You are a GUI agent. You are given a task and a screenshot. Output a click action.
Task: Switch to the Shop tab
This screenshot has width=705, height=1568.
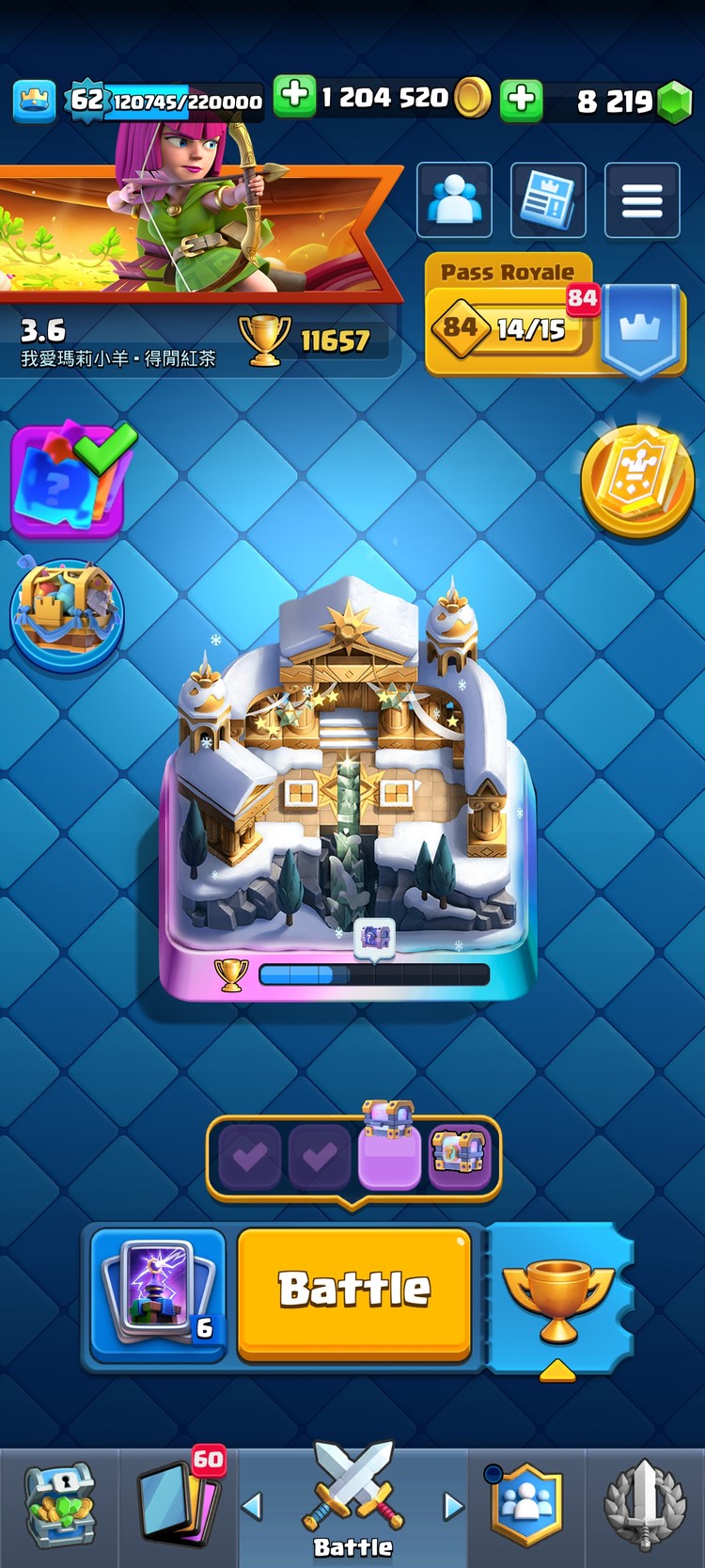58,1507
